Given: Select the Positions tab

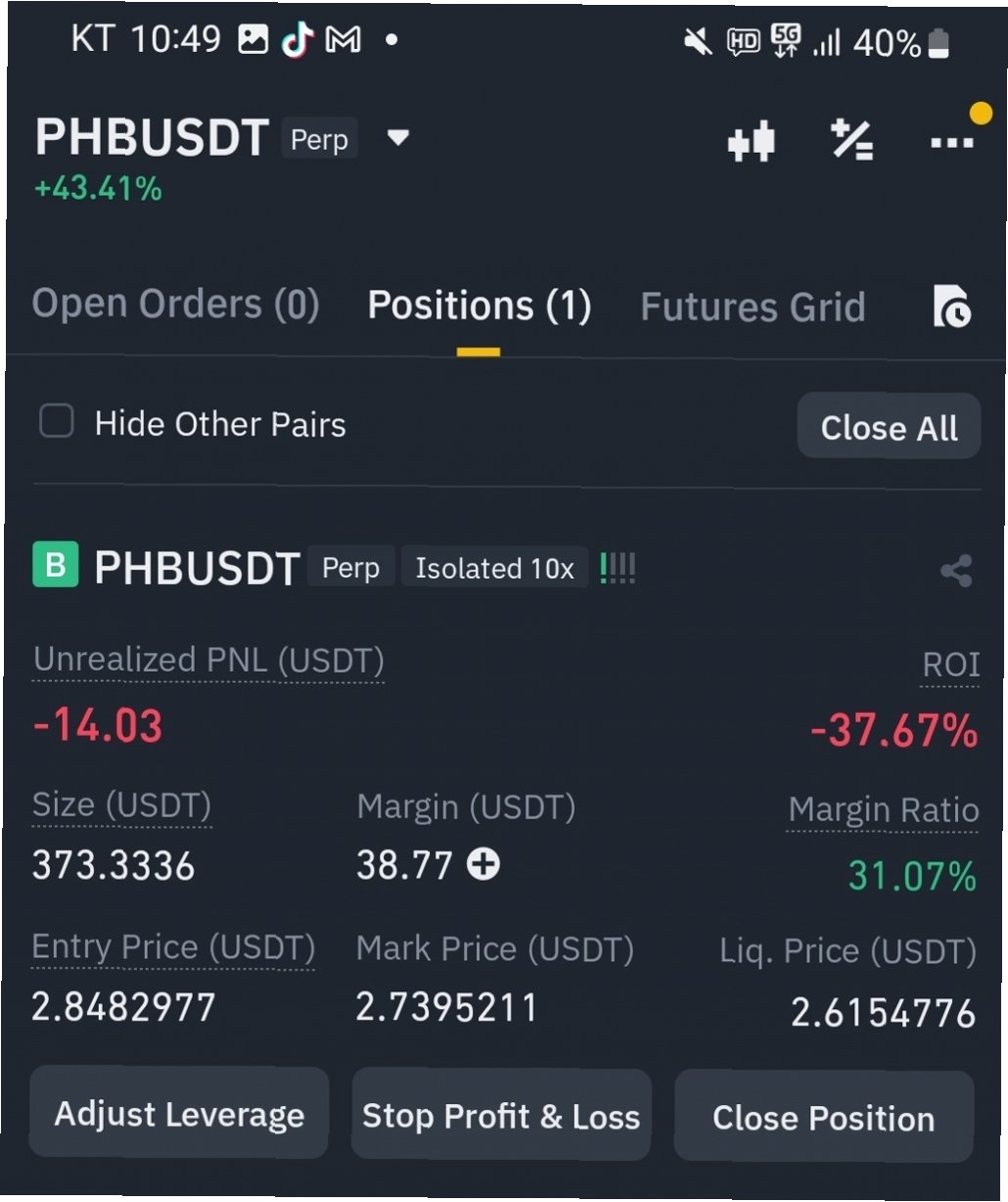Looking at the screenshot, I should (x=480, y=305).
